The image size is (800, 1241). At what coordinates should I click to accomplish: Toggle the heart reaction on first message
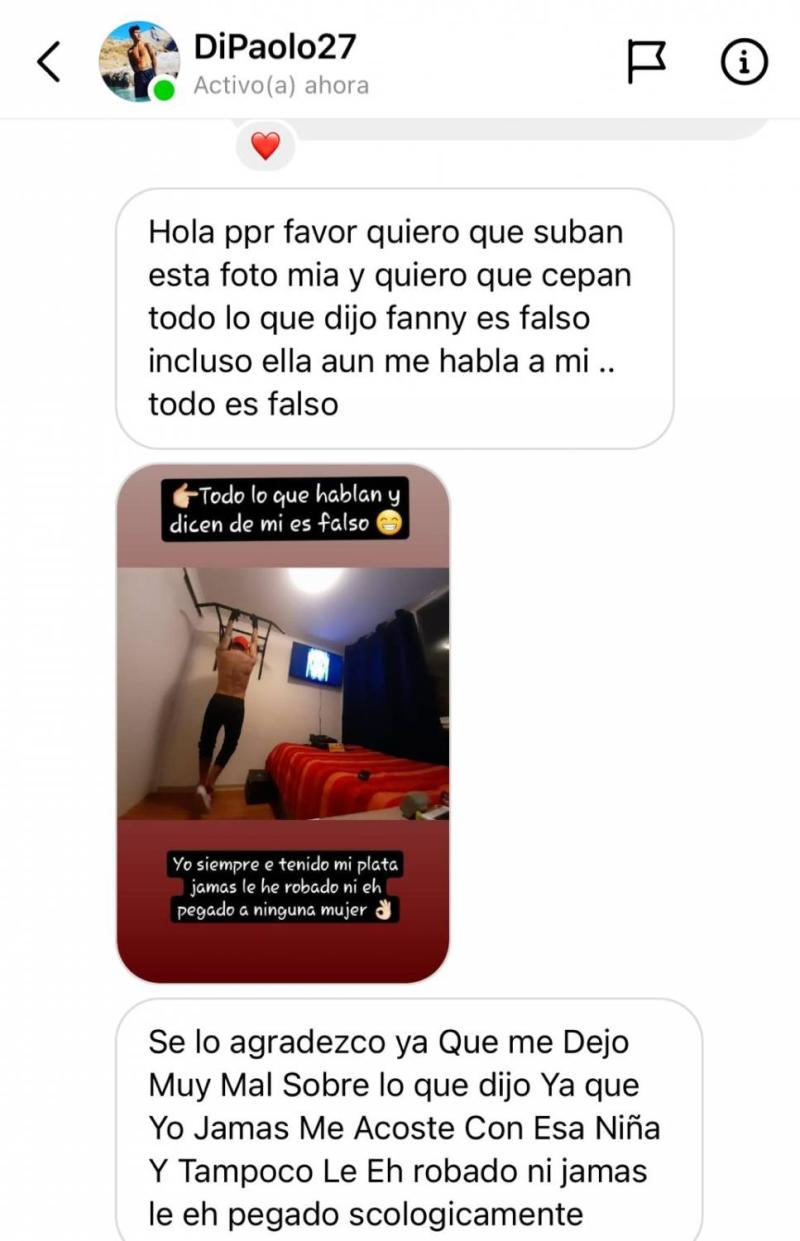pos(266,147)
